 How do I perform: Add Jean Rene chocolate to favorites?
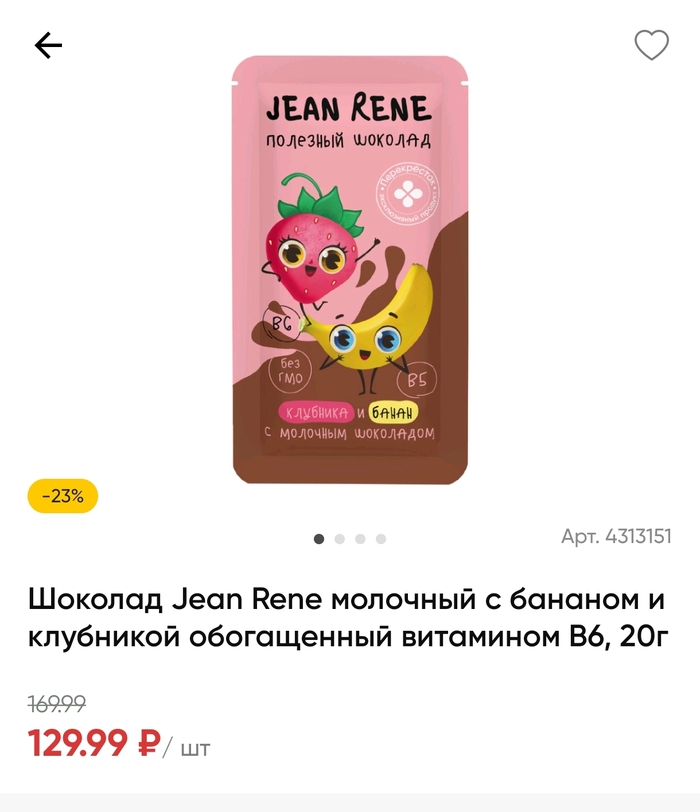pyautogui.click(x=652, y=45)
